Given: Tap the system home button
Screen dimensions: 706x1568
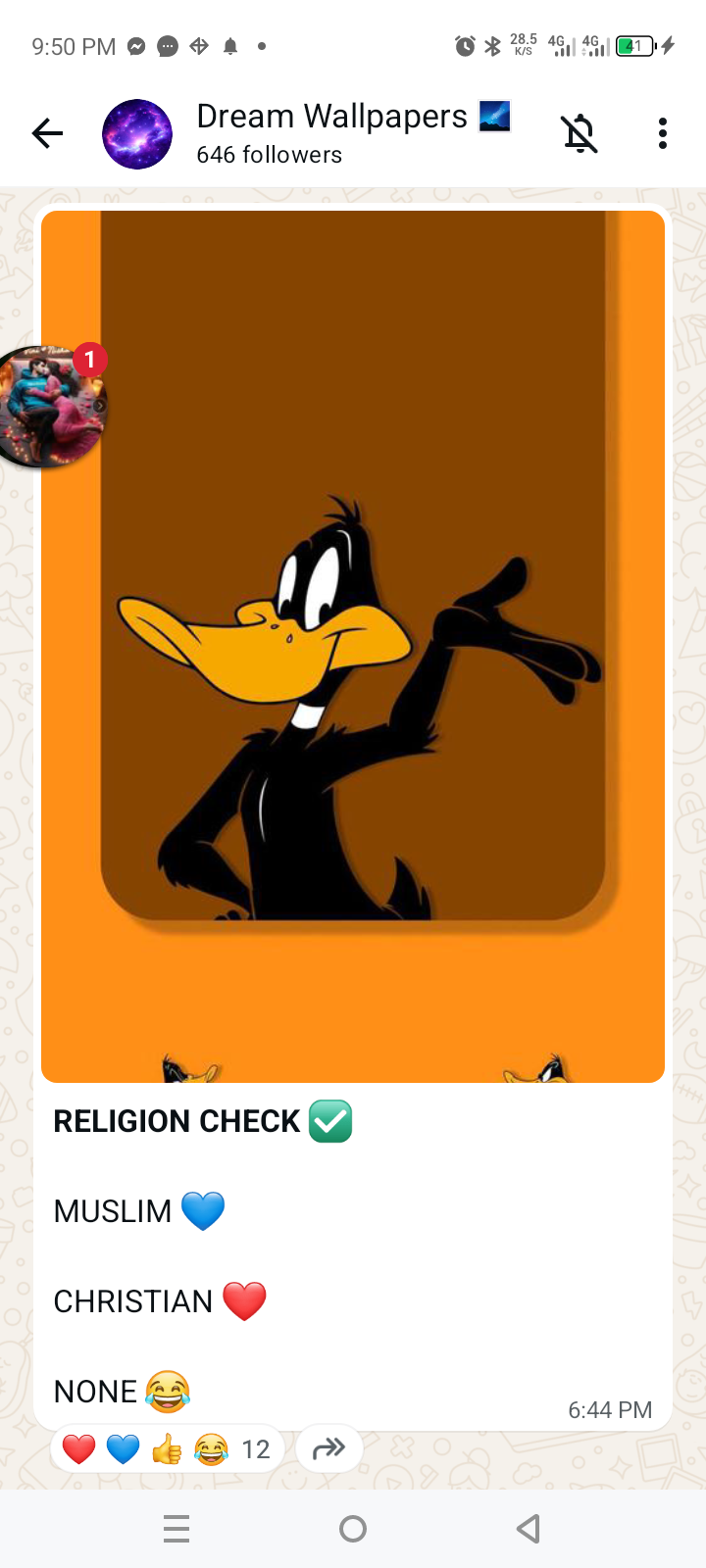Looking at the screenshot, I should [x=353, y=1529].
